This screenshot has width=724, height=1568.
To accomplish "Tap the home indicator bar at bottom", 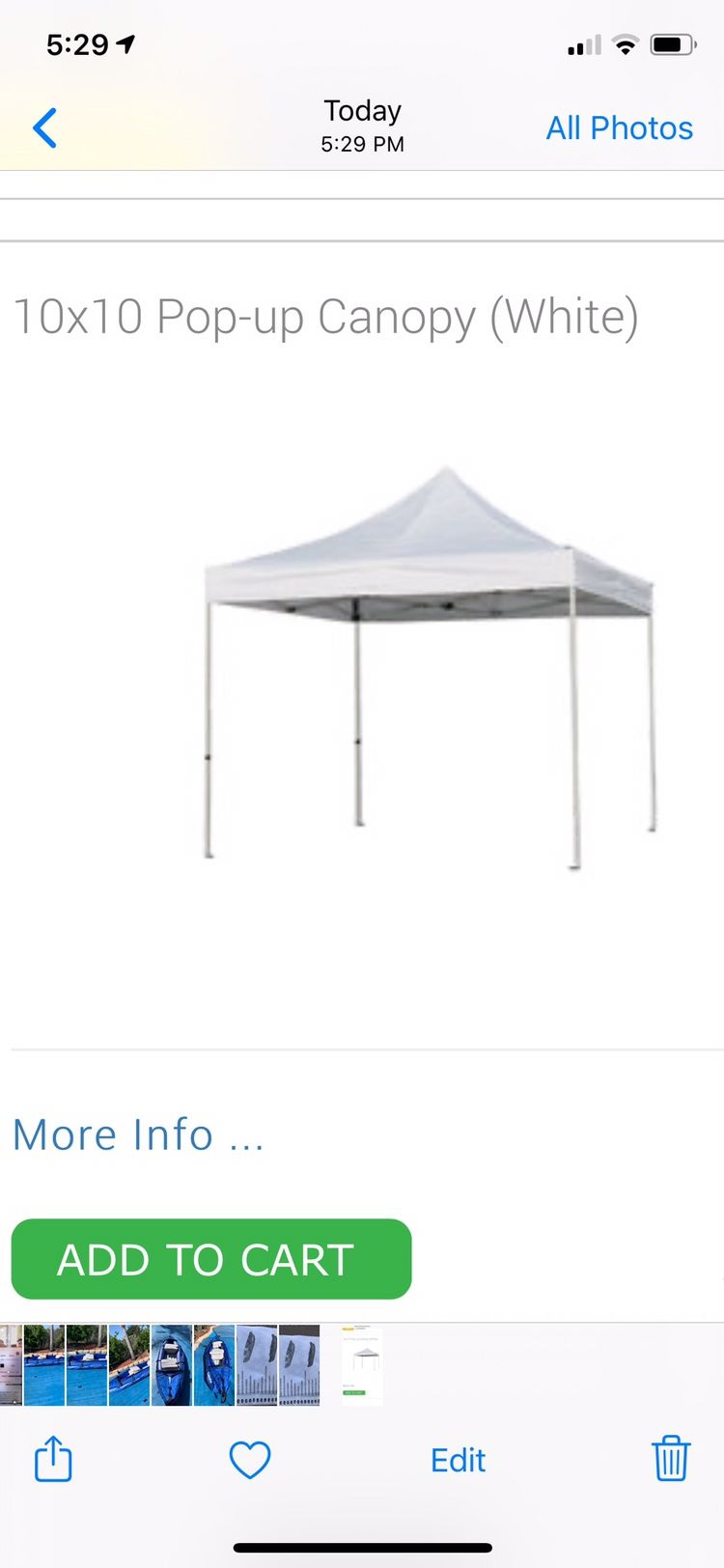I will pos(362,1545).
